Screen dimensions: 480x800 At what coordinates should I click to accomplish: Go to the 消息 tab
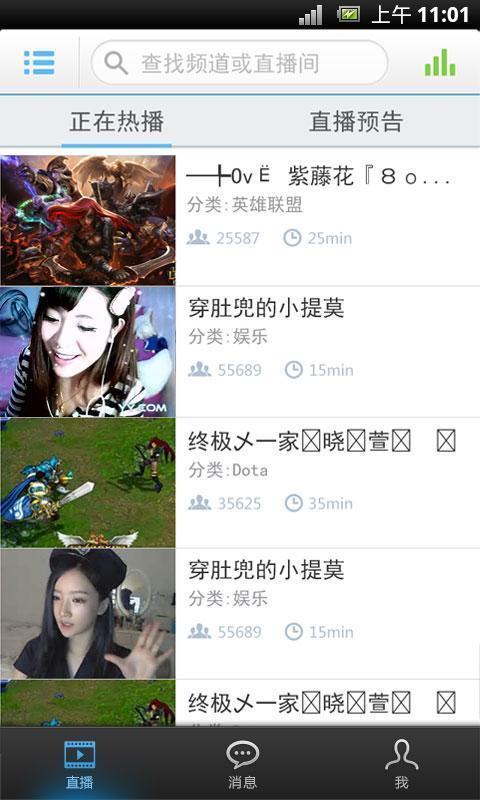(x=242, y=764)
